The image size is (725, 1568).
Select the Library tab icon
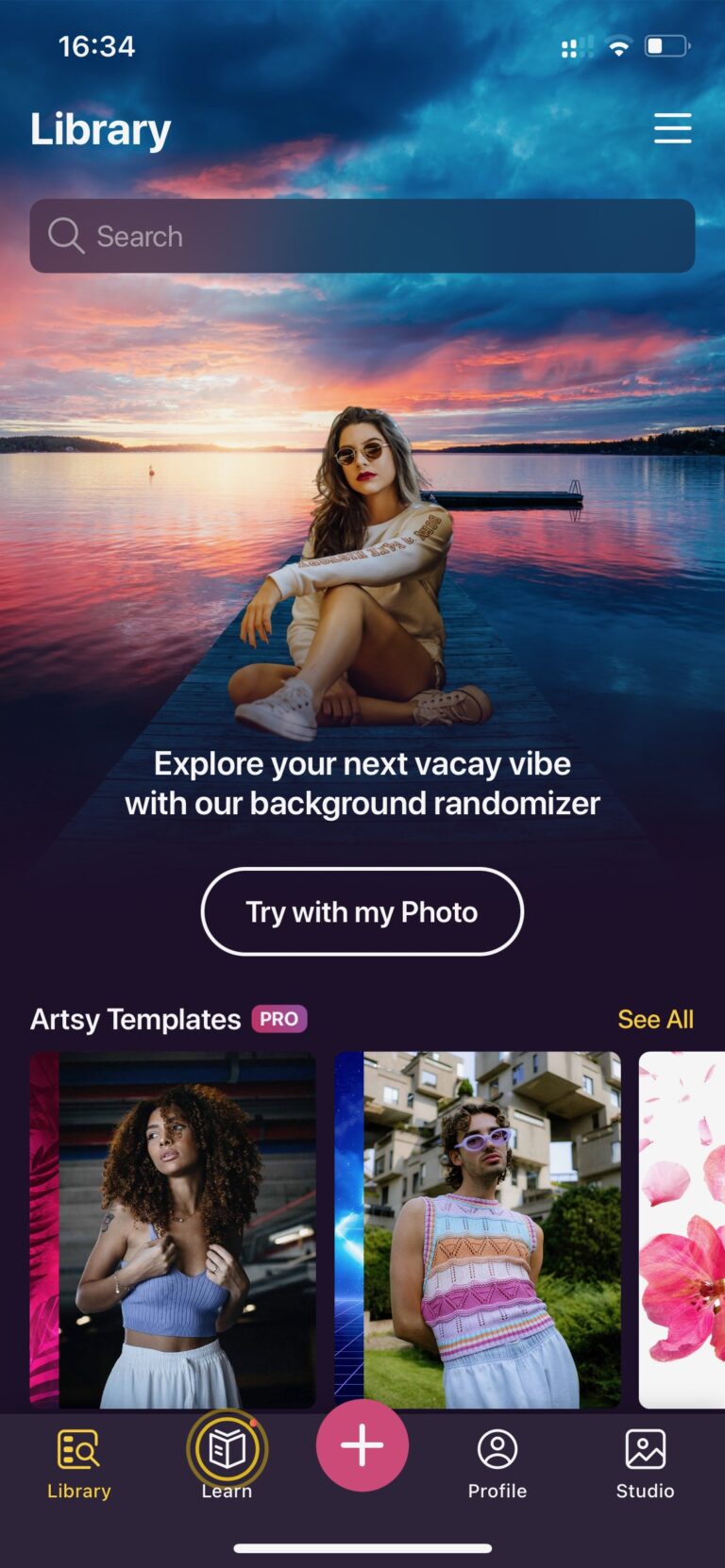[78, 1444]
